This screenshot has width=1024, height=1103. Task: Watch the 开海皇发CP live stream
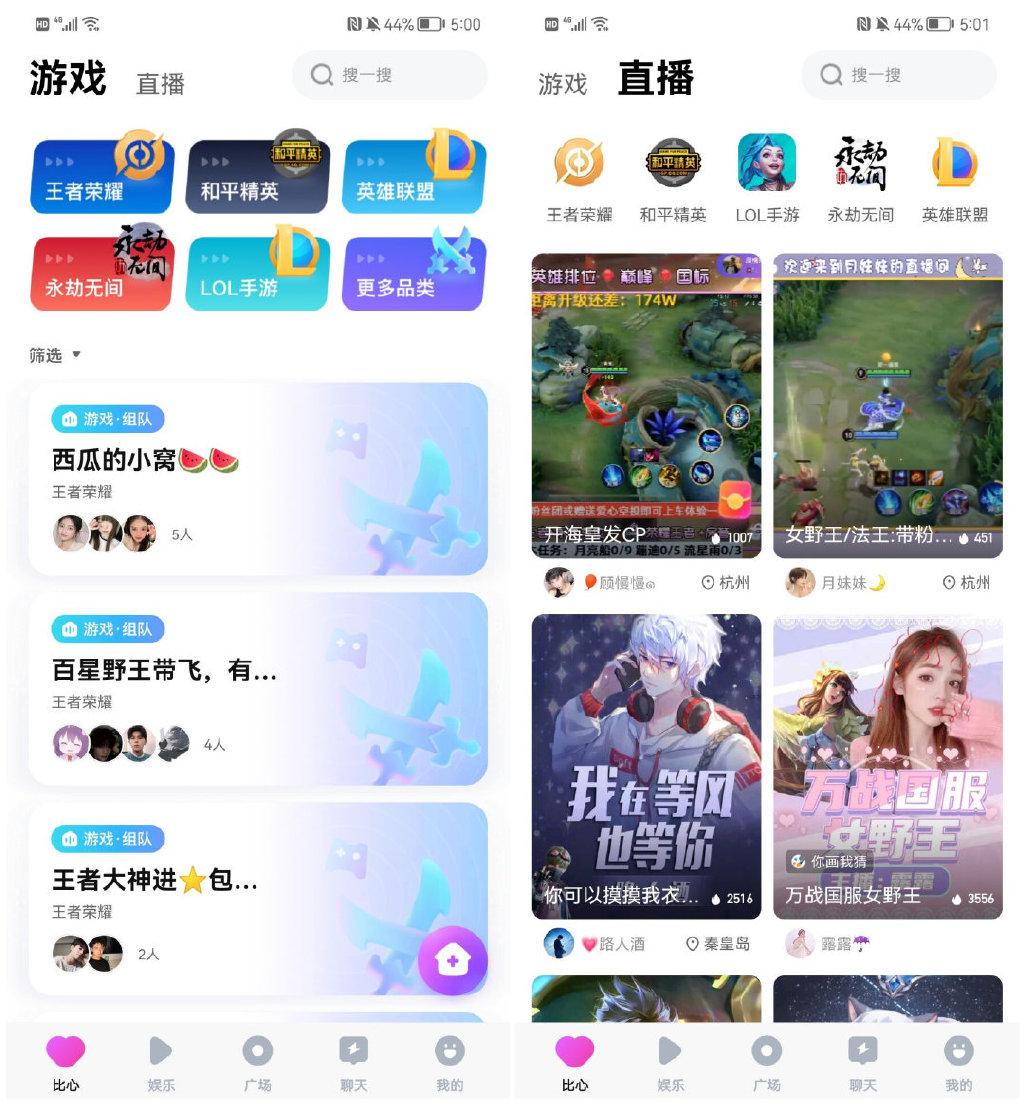click(x=646, y=405)
